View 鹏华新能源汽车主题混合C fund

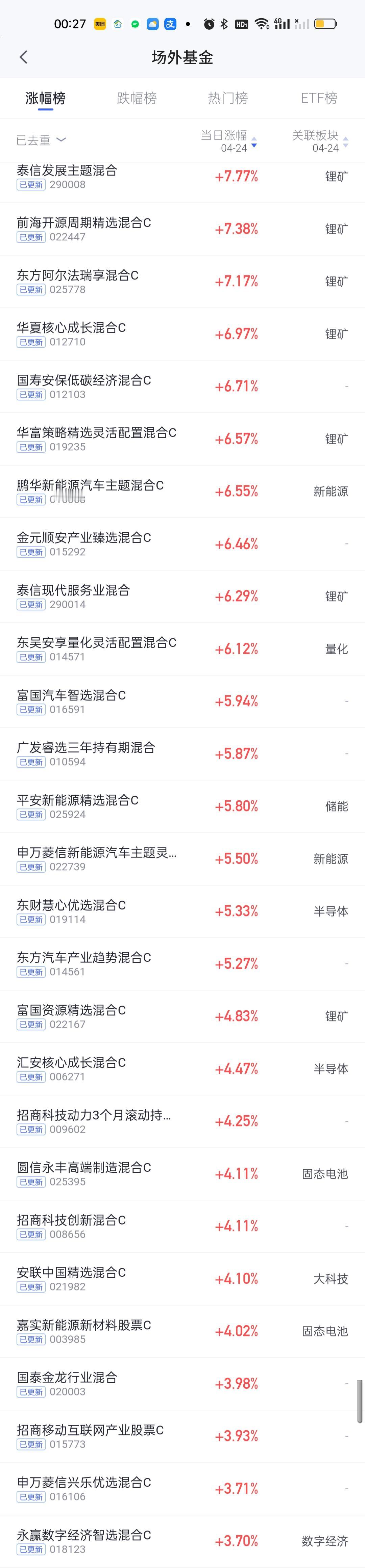90,490
